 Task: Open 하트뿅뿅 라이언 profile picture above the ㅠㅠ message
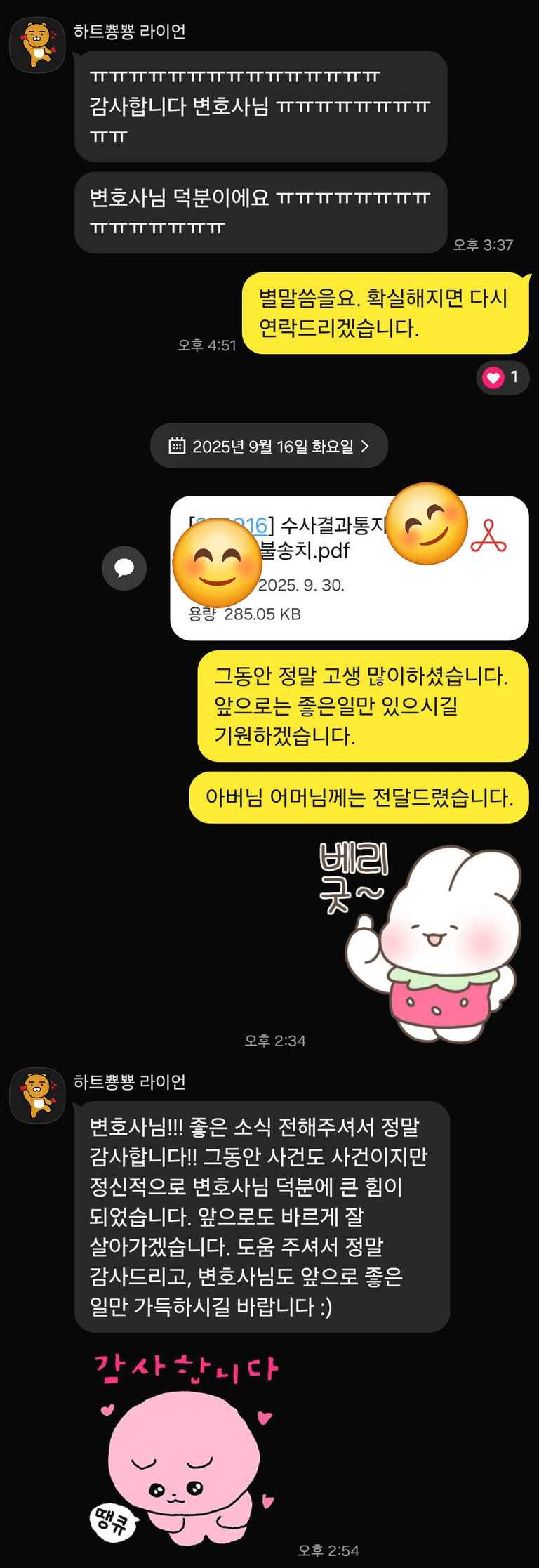(37, 45)
